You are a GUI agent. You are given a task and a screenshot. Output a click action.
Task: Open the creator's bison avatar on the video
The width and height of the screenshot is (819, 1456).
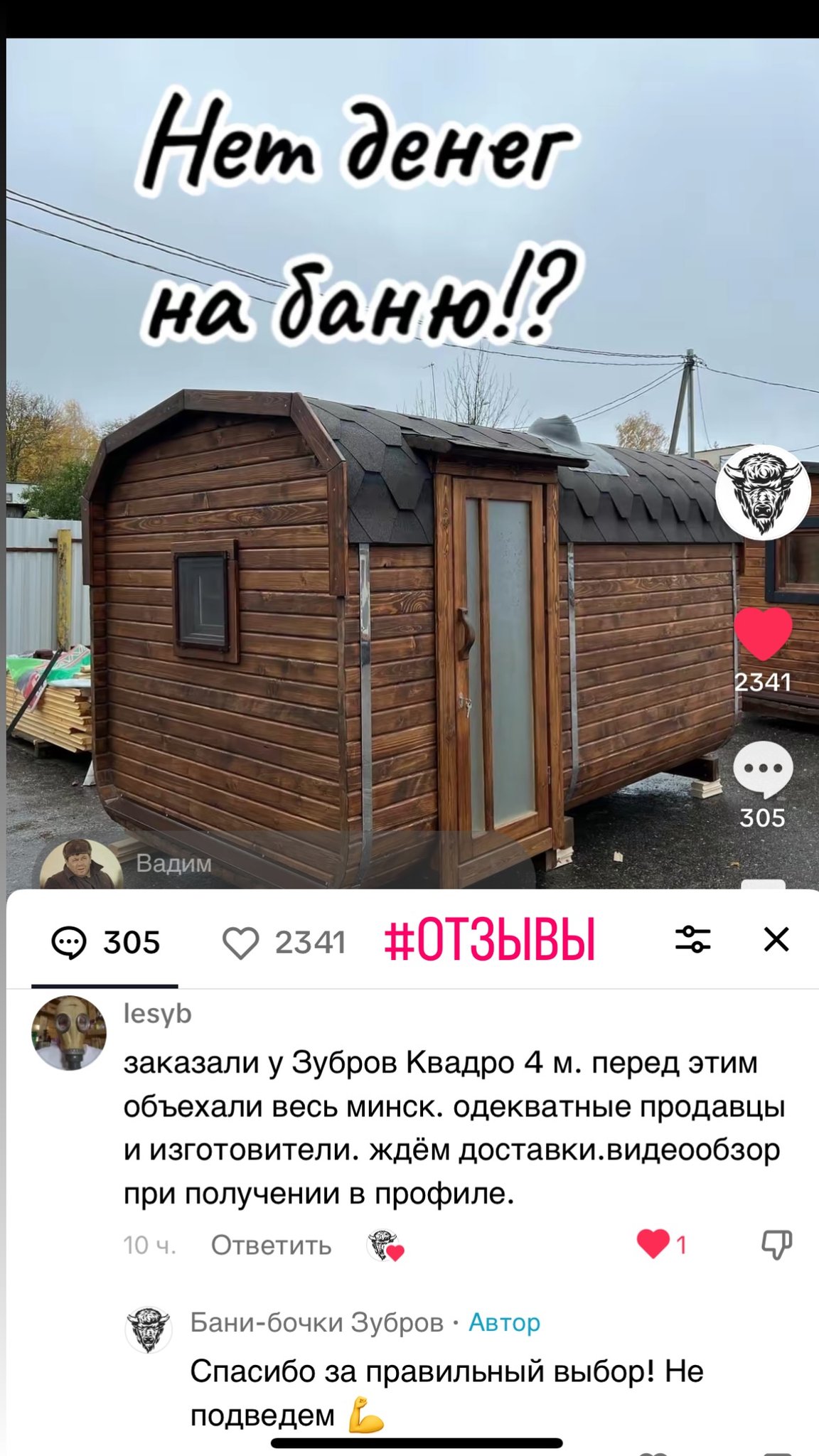tap(763, 493)
